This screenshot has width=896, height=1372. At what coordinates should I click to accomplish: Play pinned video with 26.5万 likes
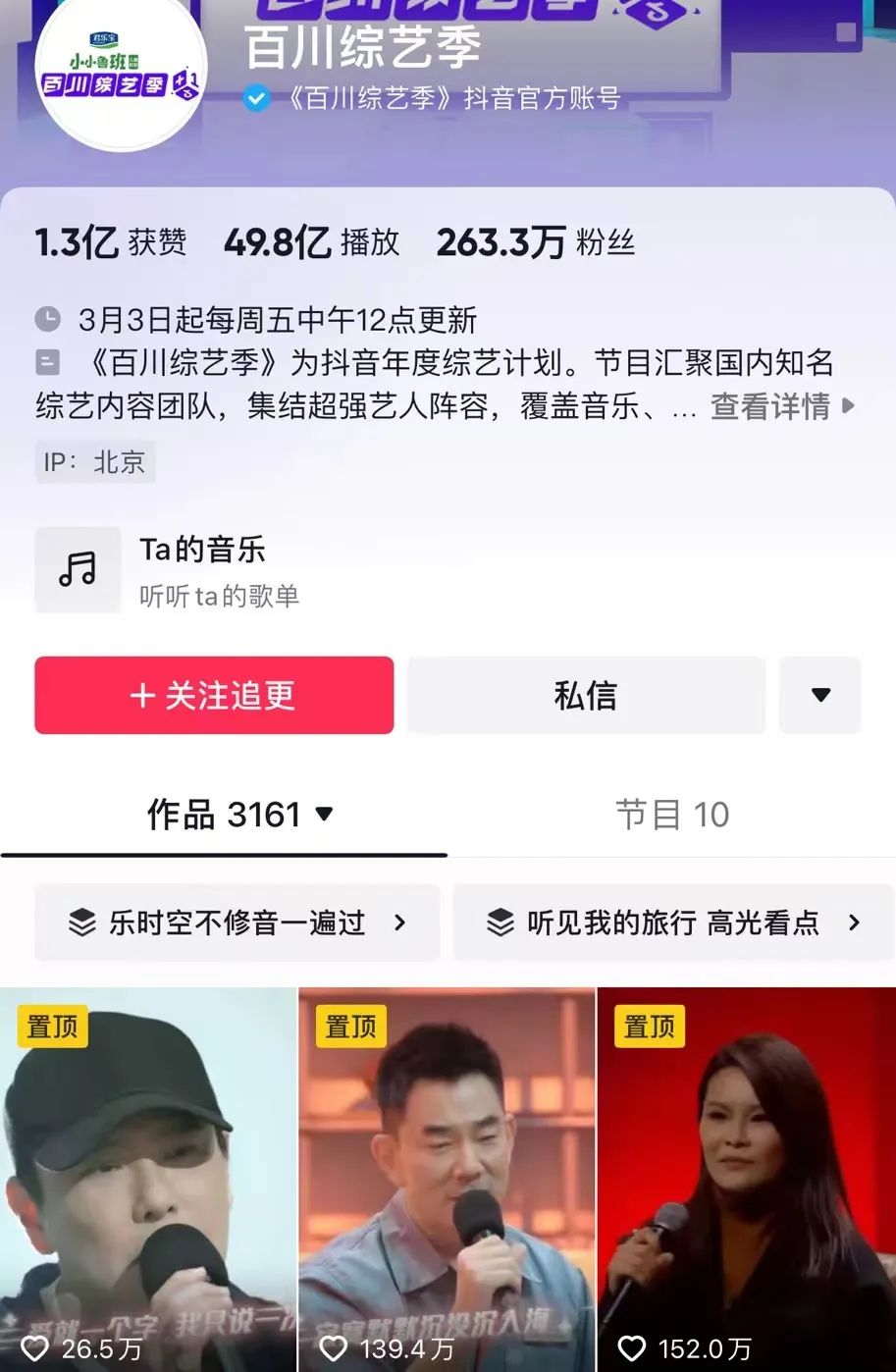point(148,1178)
